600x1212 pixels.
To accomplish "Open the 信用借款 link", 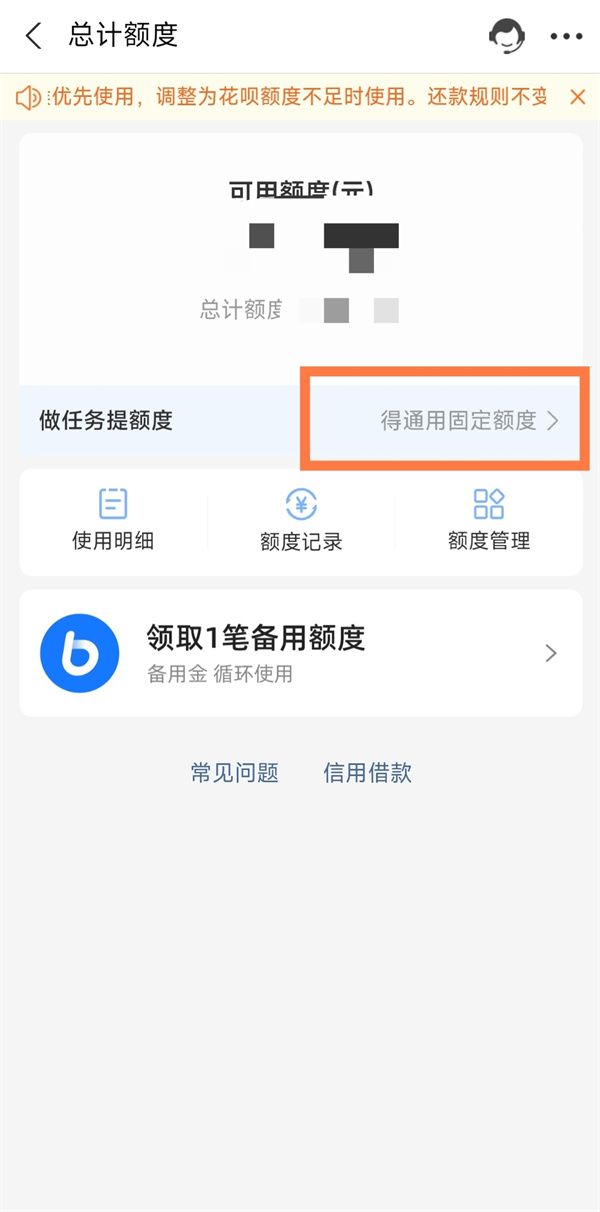I will click(367, 772).
